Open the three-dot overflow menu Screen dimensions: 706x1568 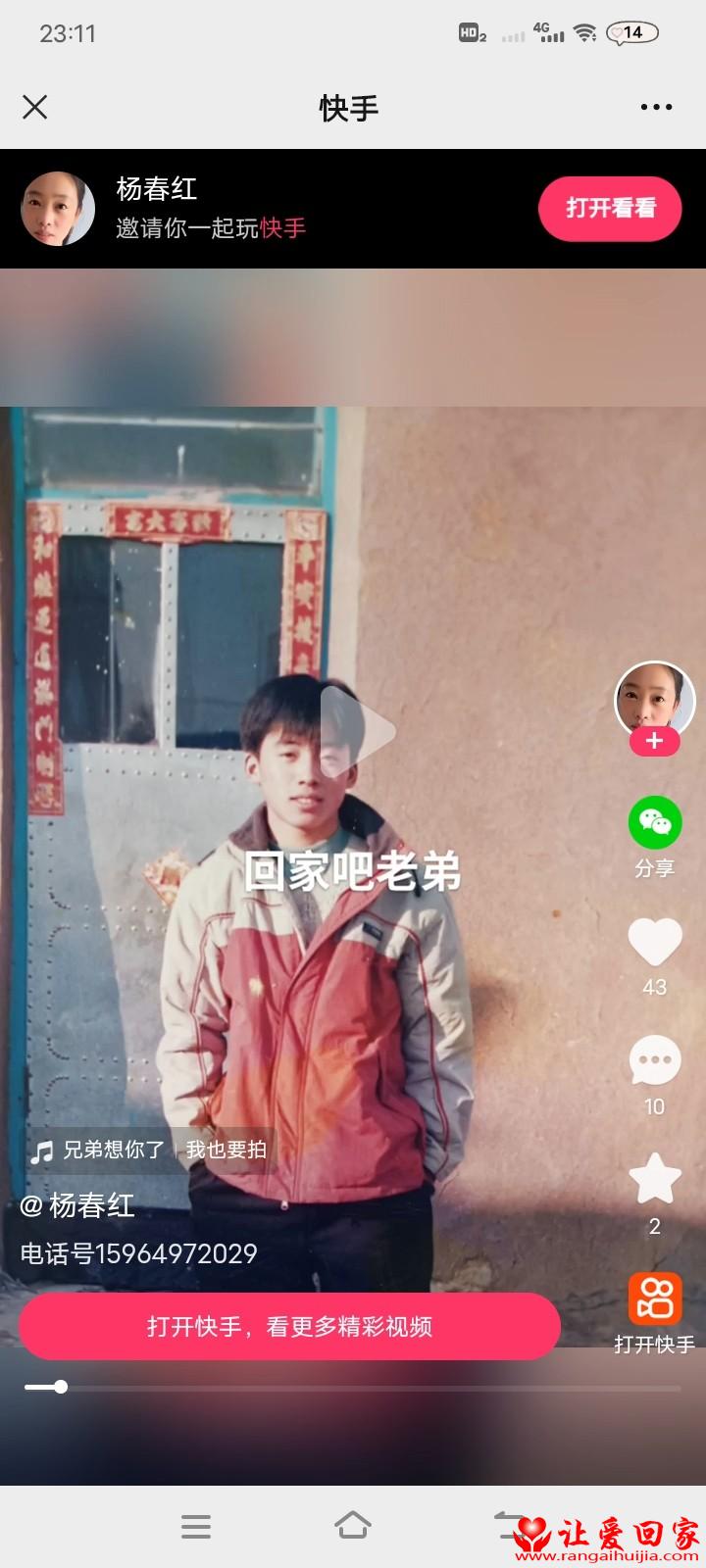pos(656,107)
